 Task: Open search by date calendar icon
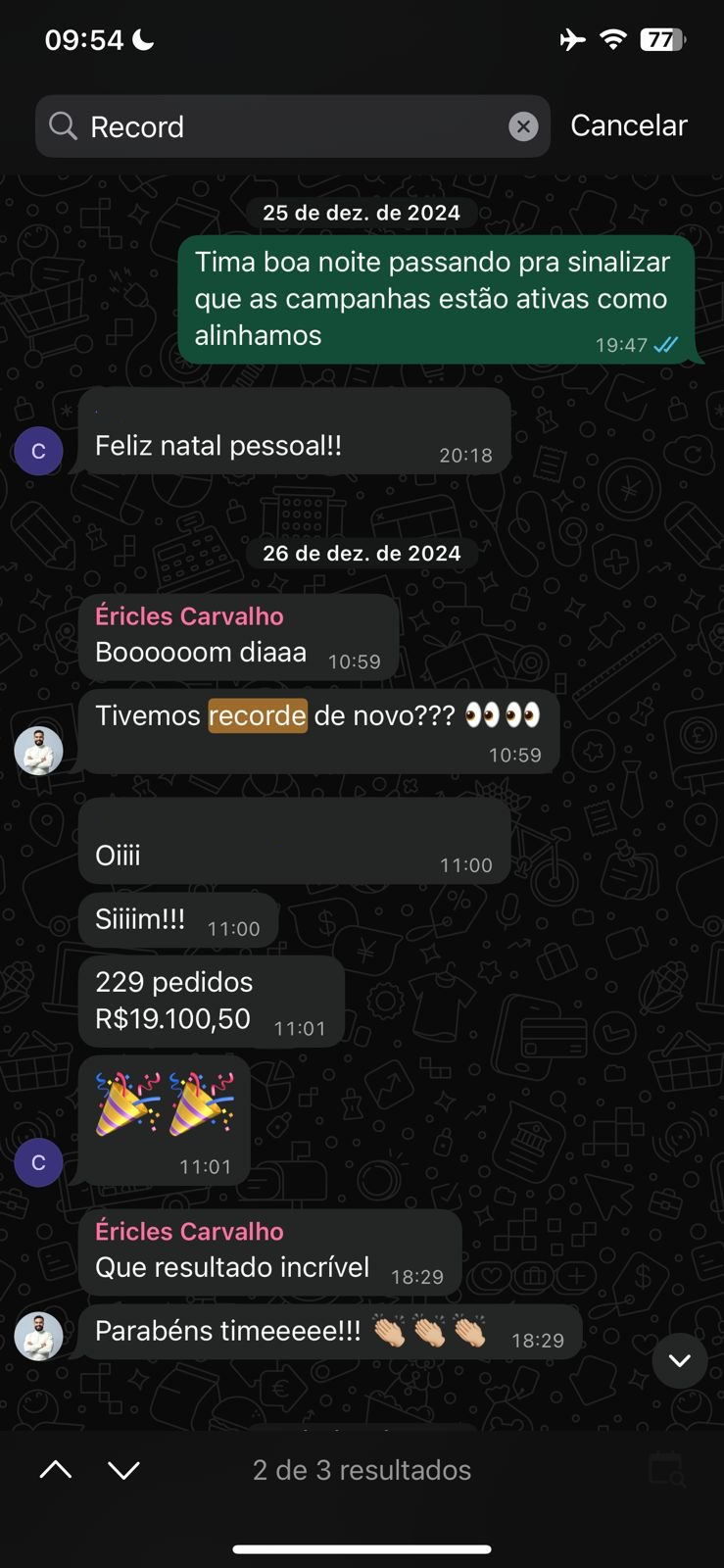pyautogui.click(x=667, y=1469)
